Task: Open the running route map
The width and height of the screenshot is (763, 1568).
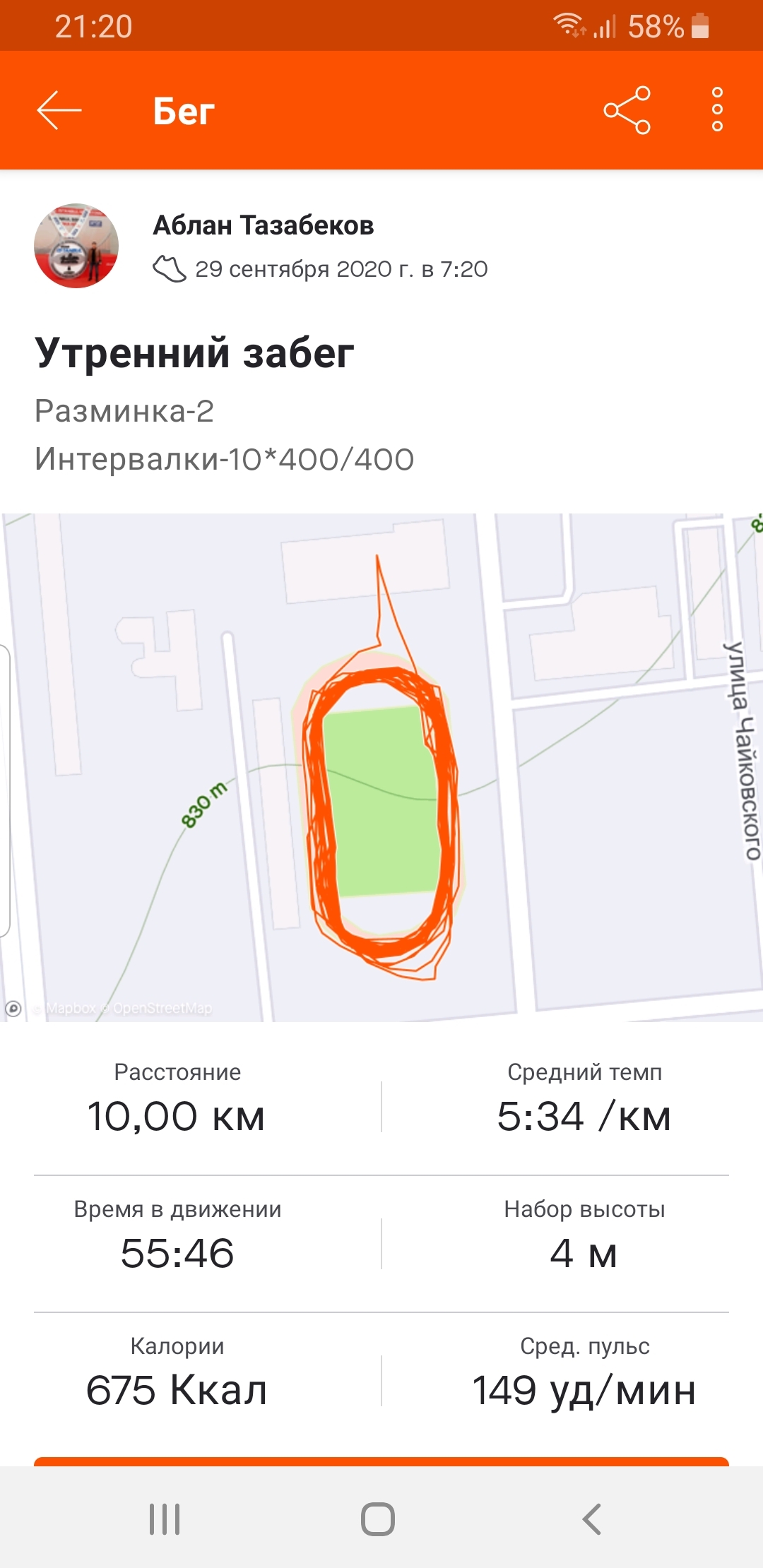Action: coord(381,766)
